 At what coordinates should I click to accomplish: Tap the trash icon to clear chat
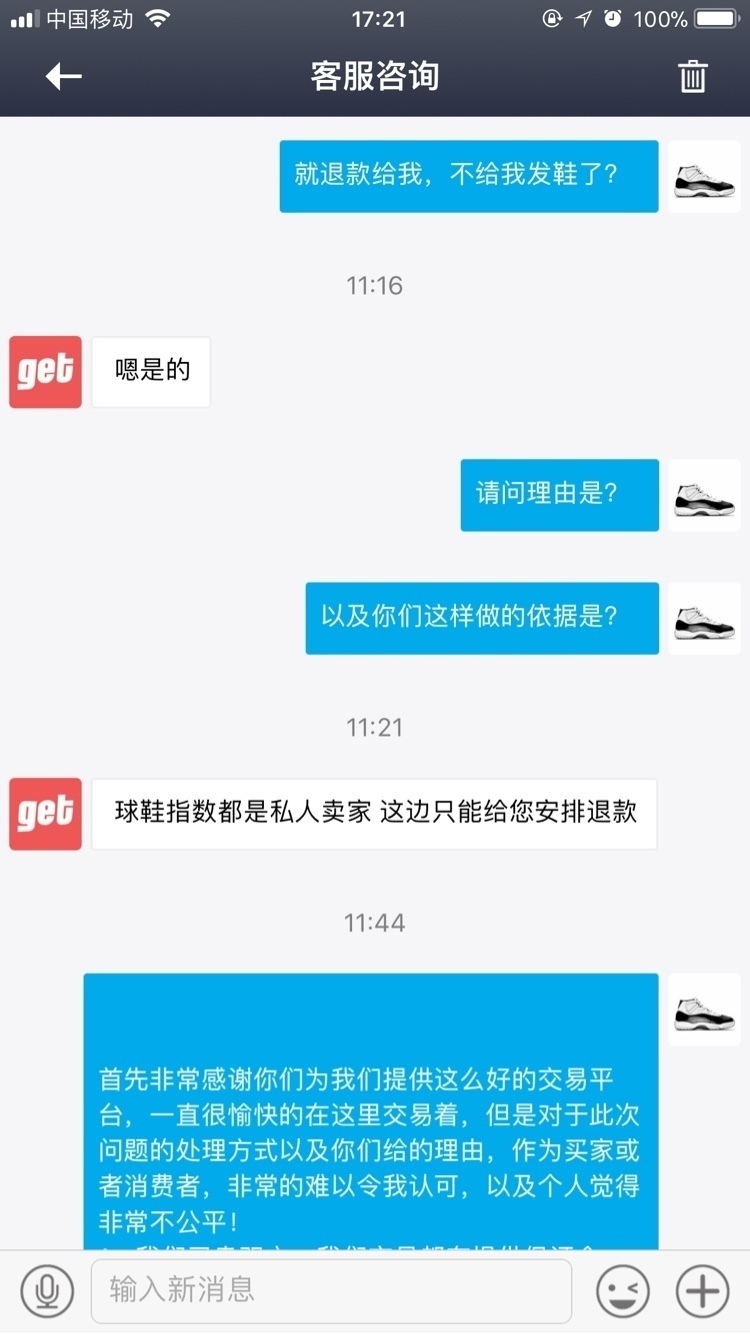[693, 76]
